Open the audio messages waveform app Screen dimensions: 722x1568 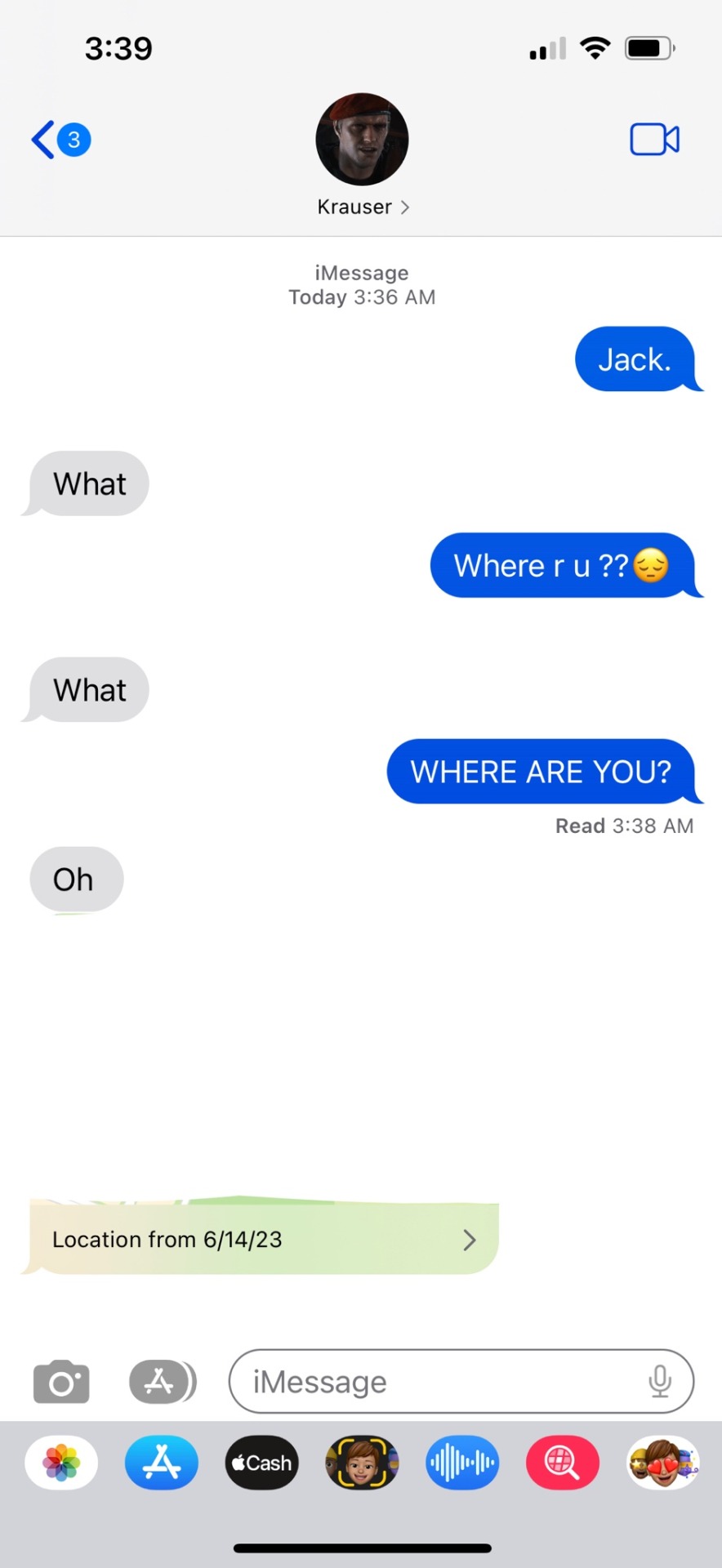tap(462, 1463)
